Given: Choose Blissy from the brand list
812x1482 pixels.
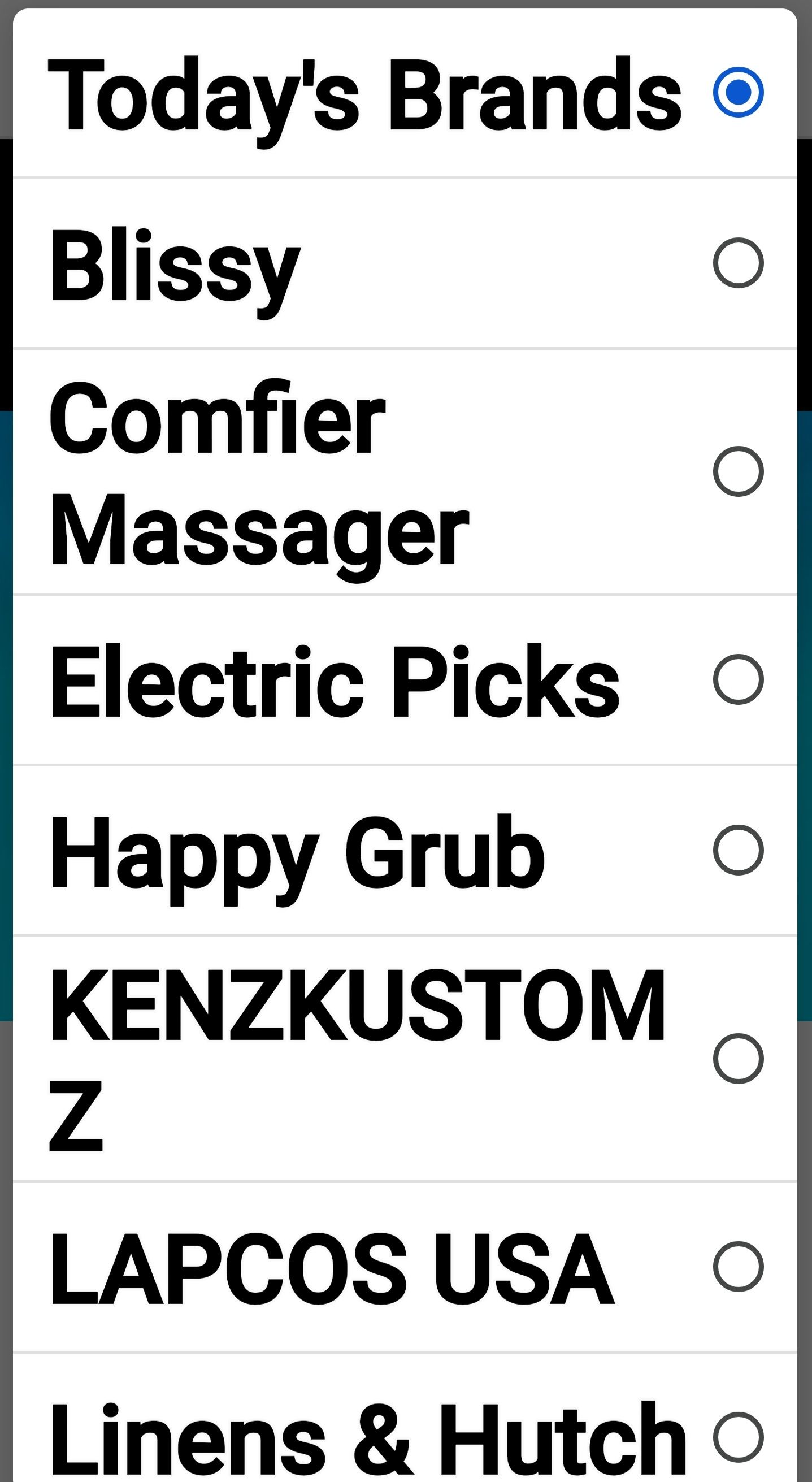Looking at the screenshot, I should click(x=738, y=263).
